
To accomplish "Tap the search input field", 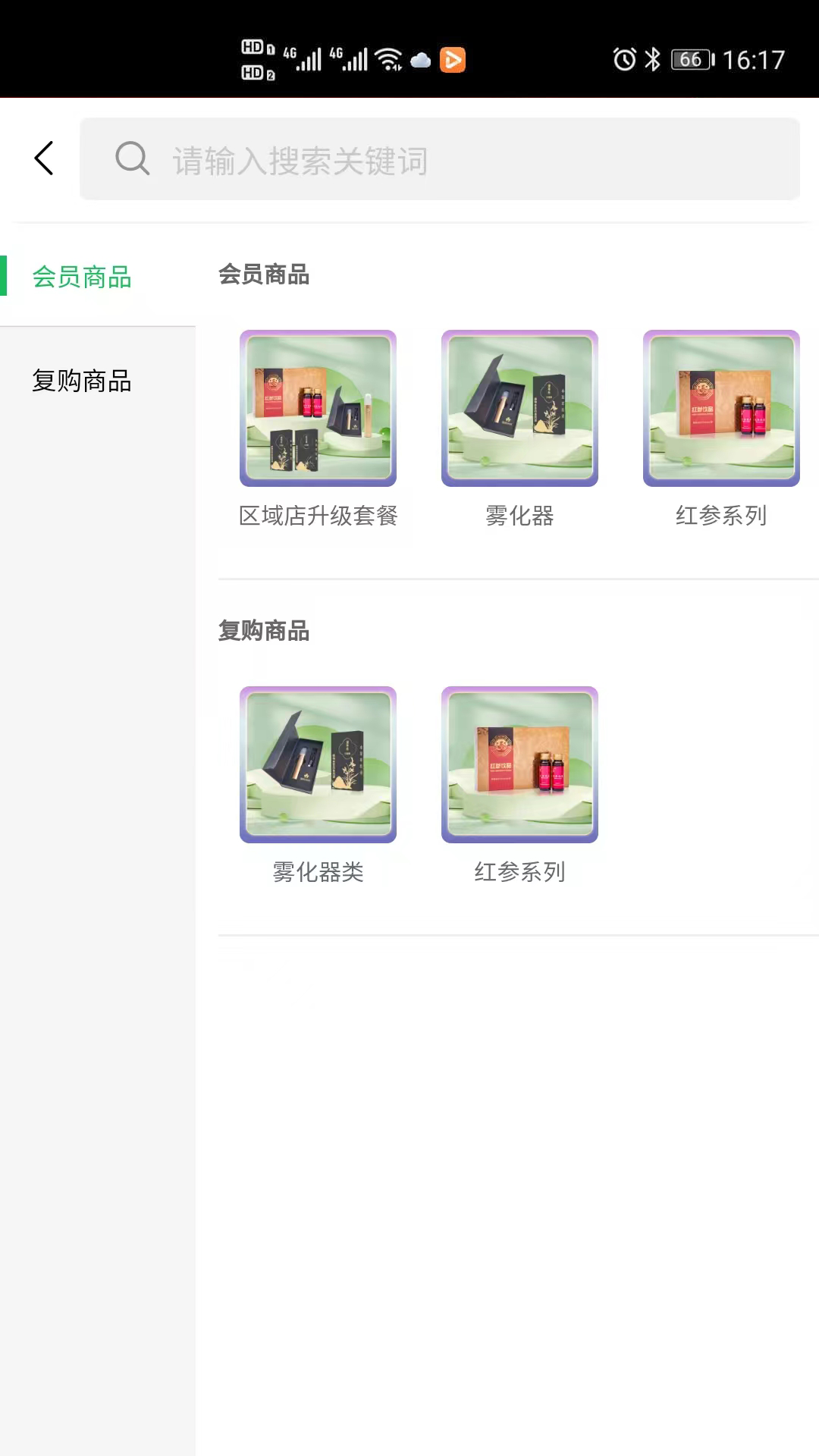I will coord(440,160).
